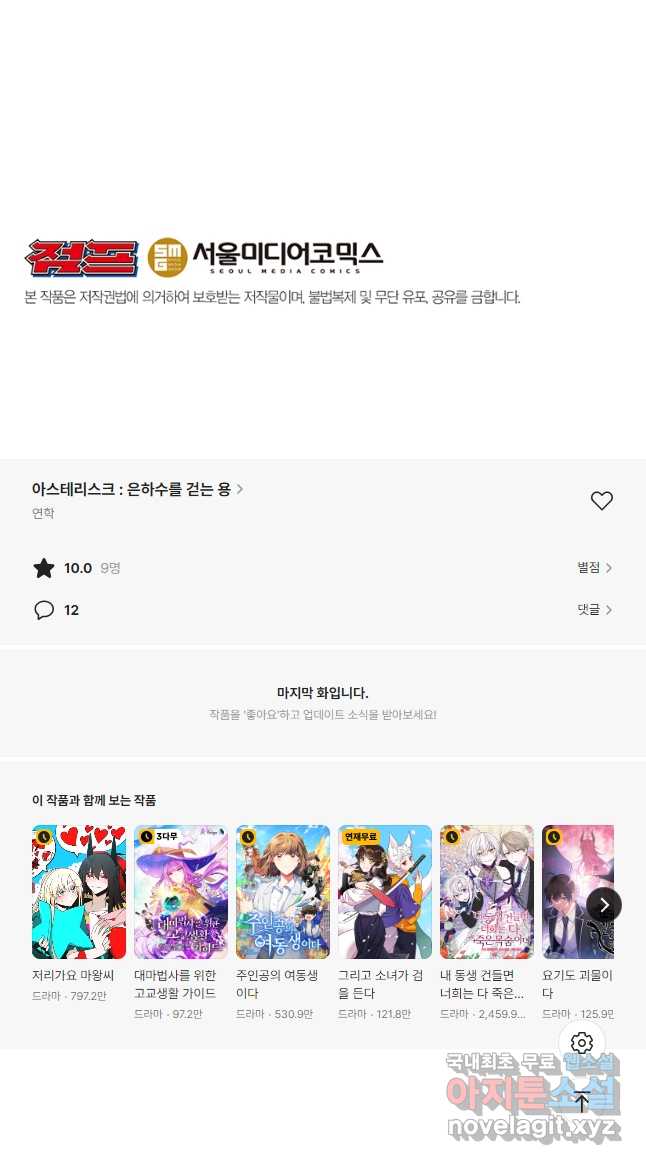The image size is (646, 1165).
Task: Open 주인공의 여동생이다 webtoon
Action: [283, 892]
